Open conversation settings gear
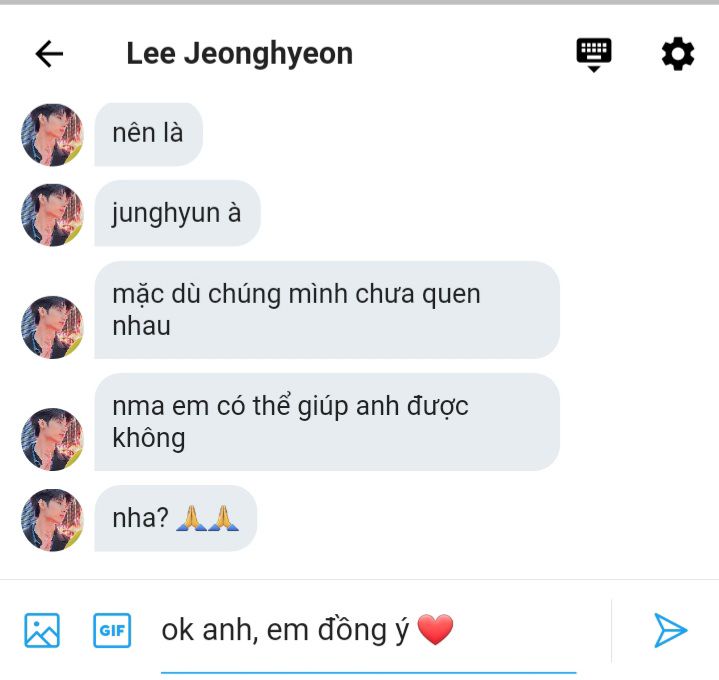 (677, 54)
